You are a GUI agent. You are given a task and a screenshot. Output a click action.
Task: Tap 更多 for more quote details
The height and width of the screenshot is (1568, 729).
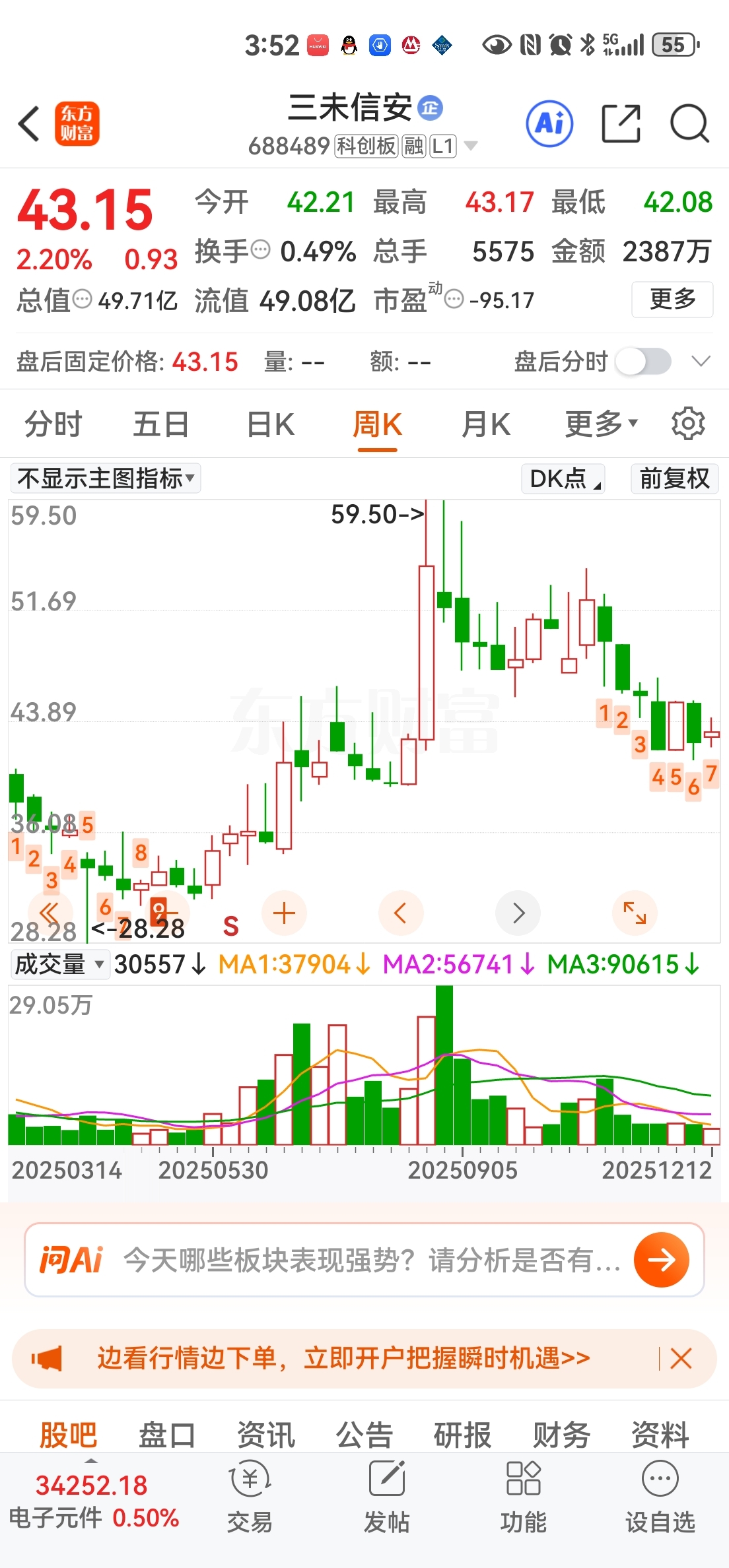point(672,300)
